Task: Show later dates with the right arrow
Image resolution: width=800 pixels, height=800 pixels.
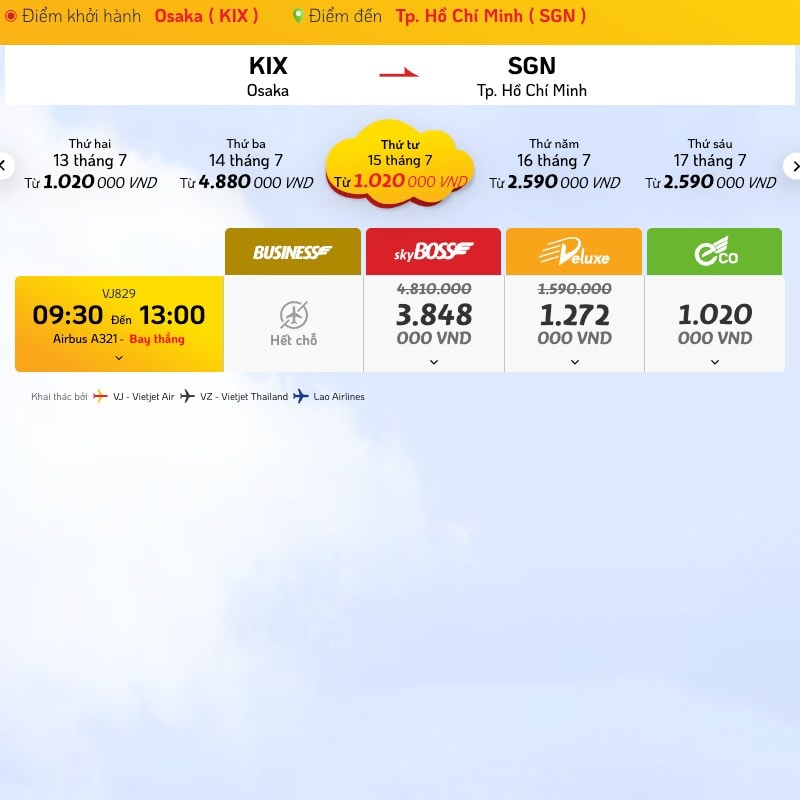Action: click(794, 165)
